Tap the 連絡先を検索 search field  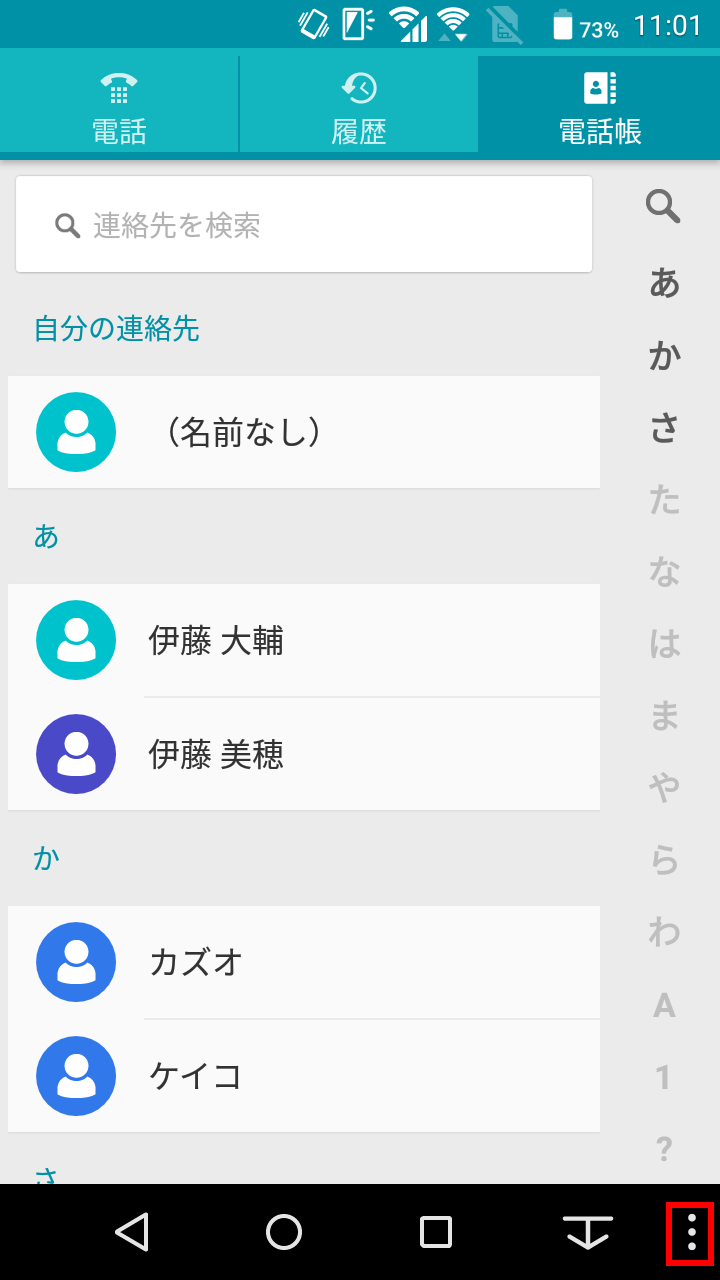point(304,225)
